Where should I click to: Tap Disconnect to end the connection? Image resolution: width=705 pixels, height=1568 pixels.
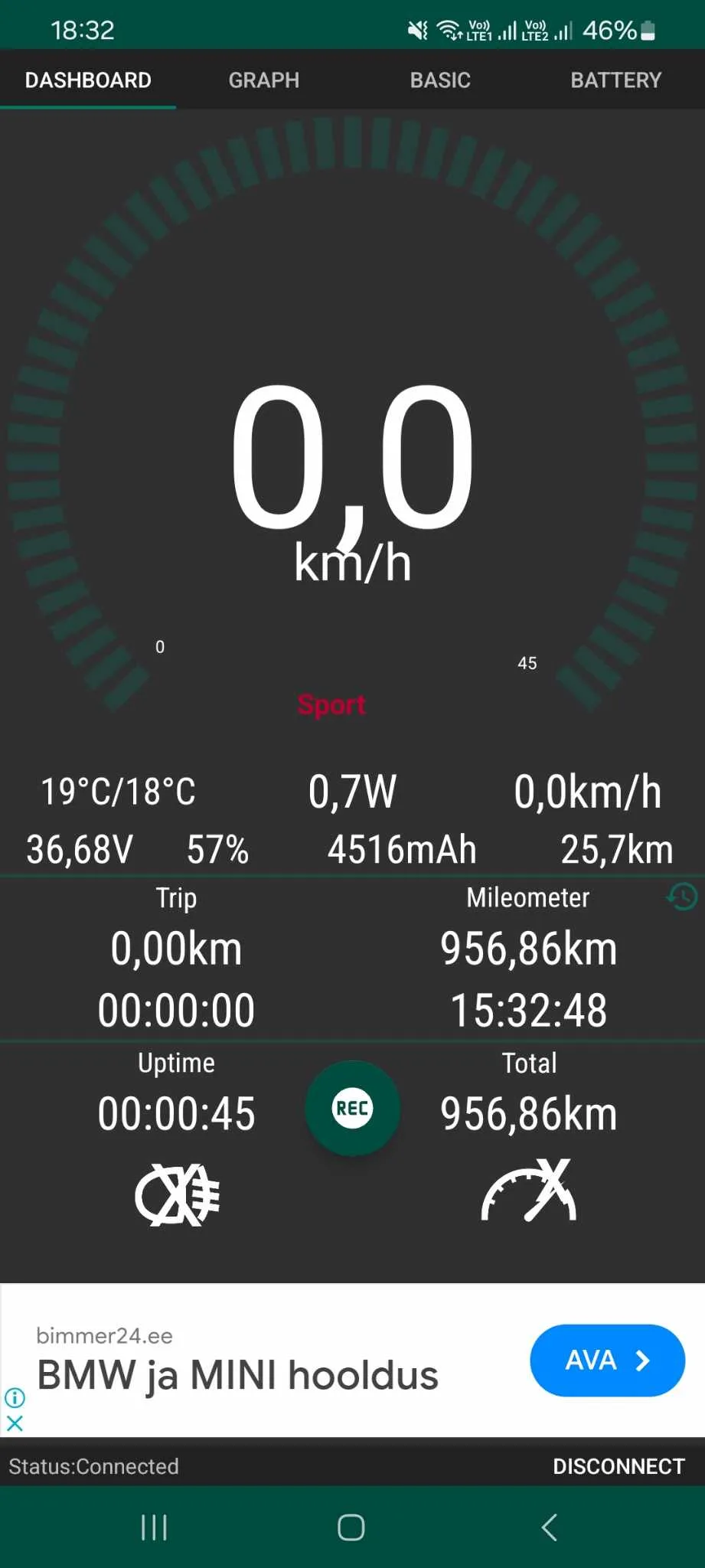tap(619, 1466)
